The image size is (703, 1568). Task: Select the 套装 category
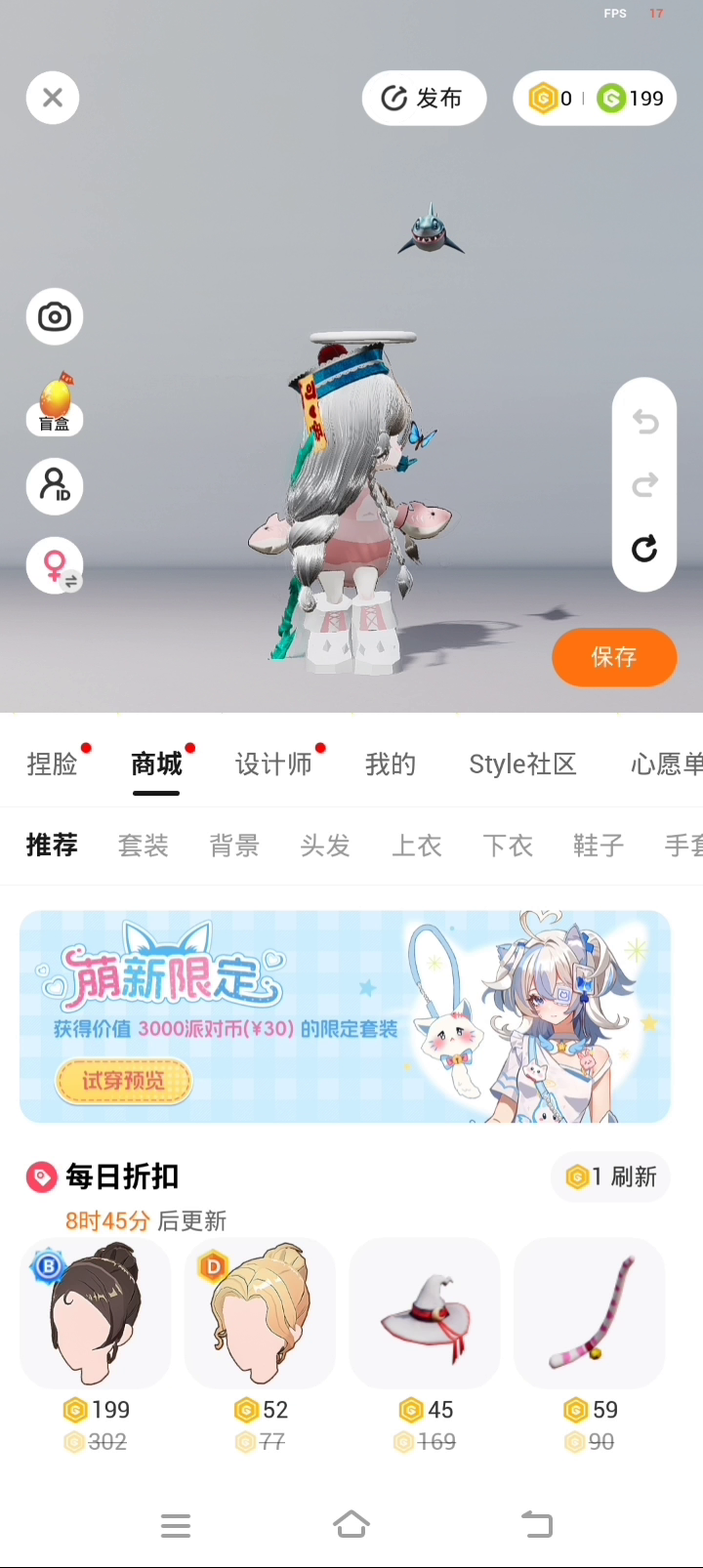[x=144, y=845]
